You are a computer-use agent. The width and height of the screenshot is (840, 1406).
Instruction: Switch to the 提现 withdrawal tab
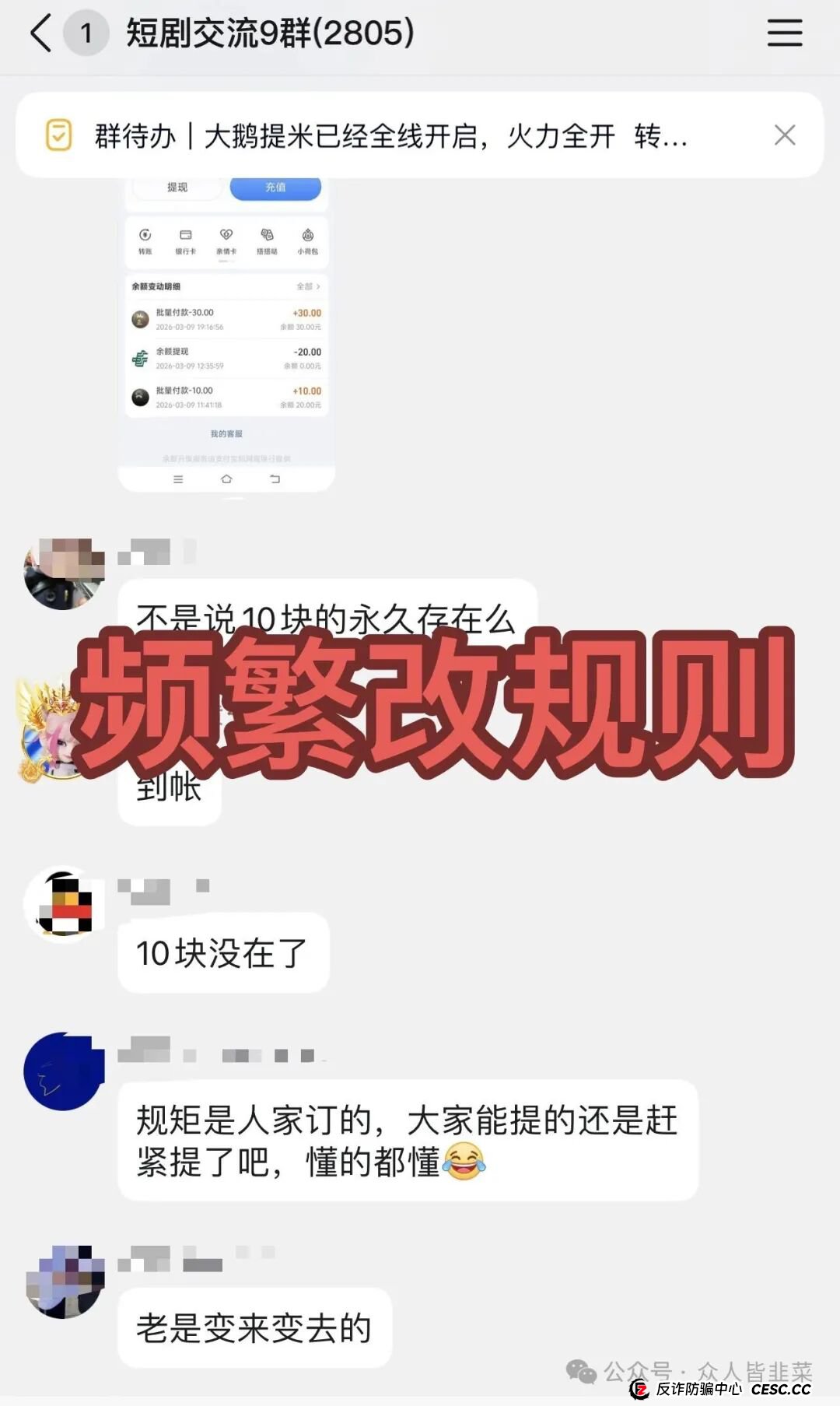pyautogui.click(x=177, y=187)
